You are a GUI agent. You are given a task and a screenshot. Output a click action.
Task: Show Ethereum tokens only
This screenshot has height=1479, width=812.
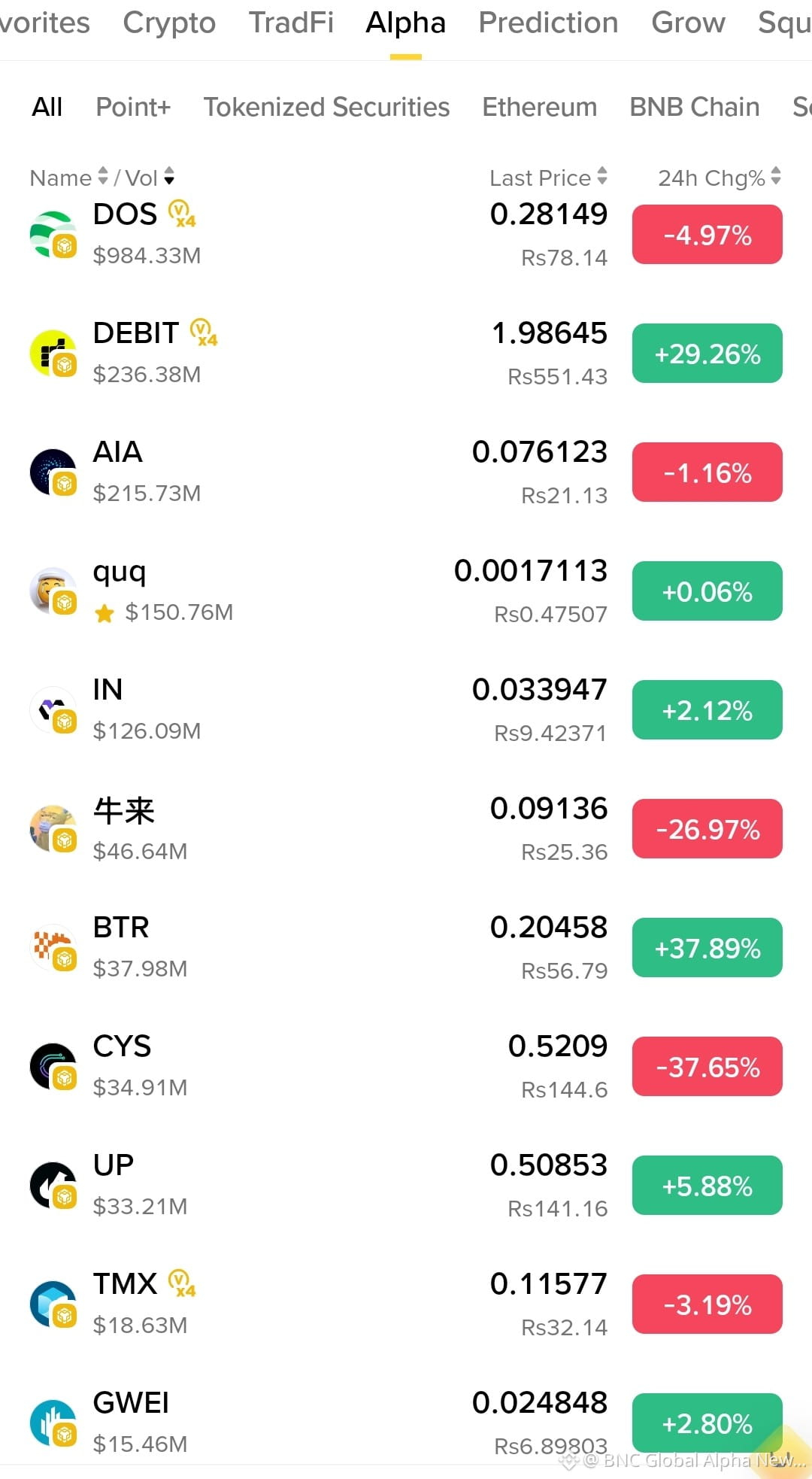tap(539, 107)
